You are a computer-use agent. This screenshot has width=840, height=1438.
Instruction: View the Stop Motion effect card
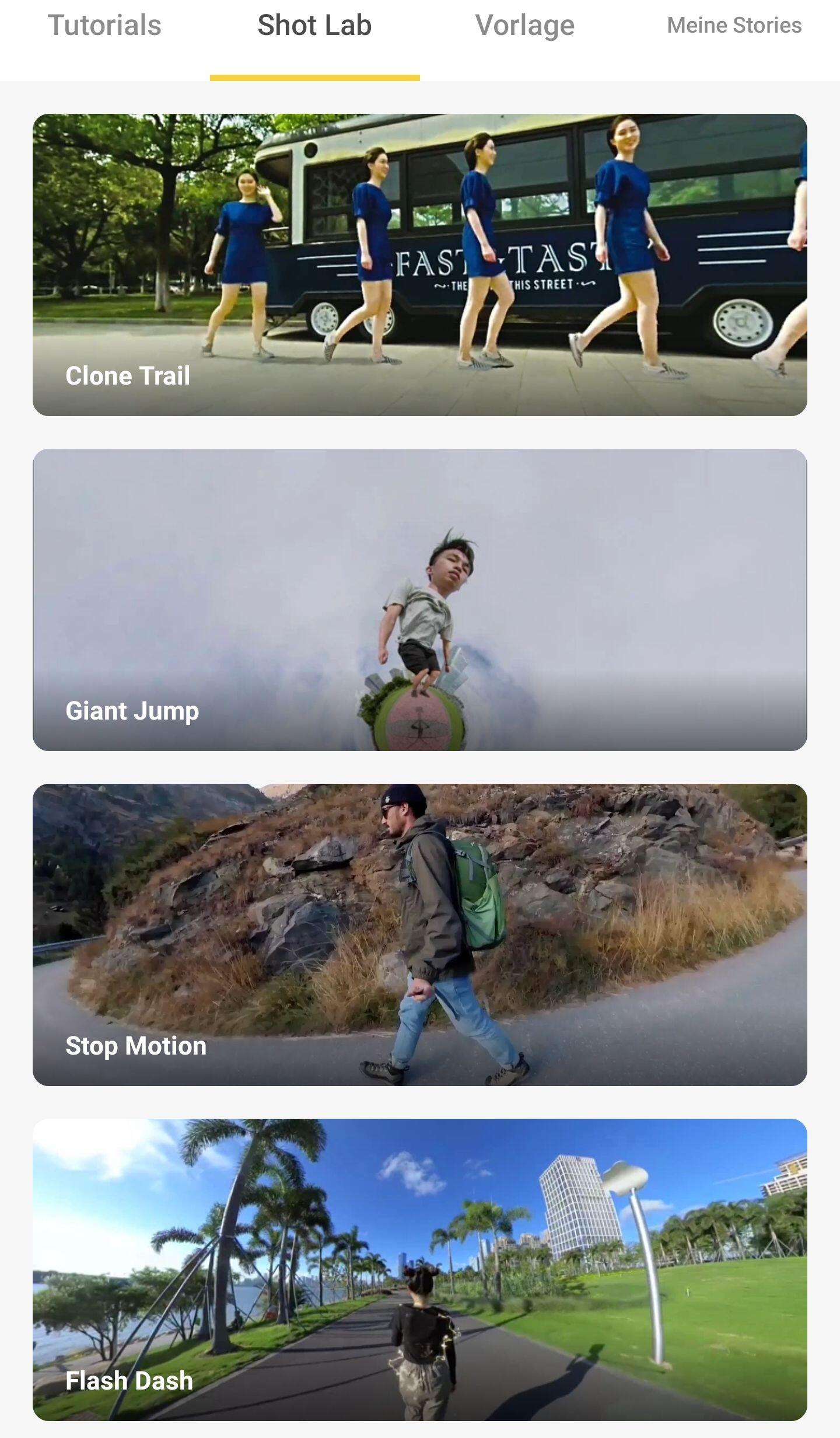coord(420,935)
